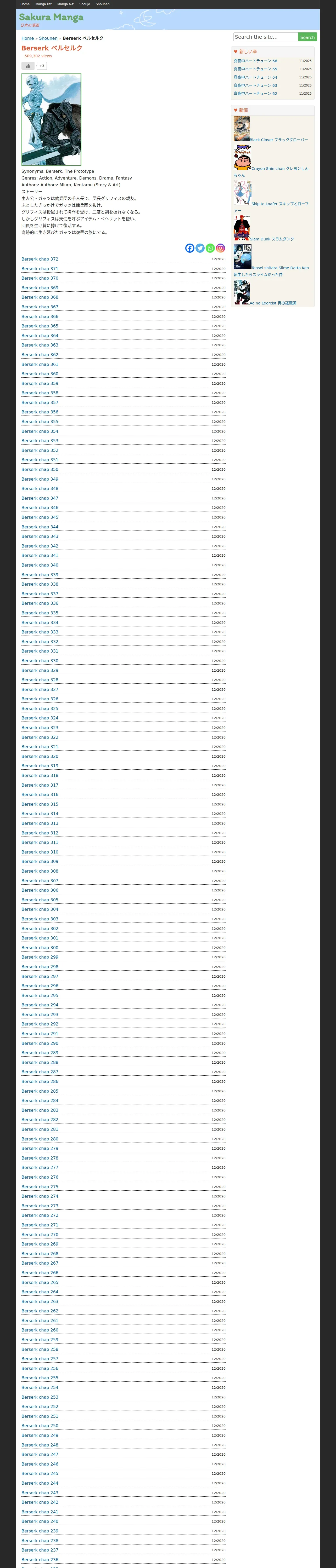Open Berserk chap 372
The height and width of the screenshot is (1568, 336).
click(x=40, y=259)
